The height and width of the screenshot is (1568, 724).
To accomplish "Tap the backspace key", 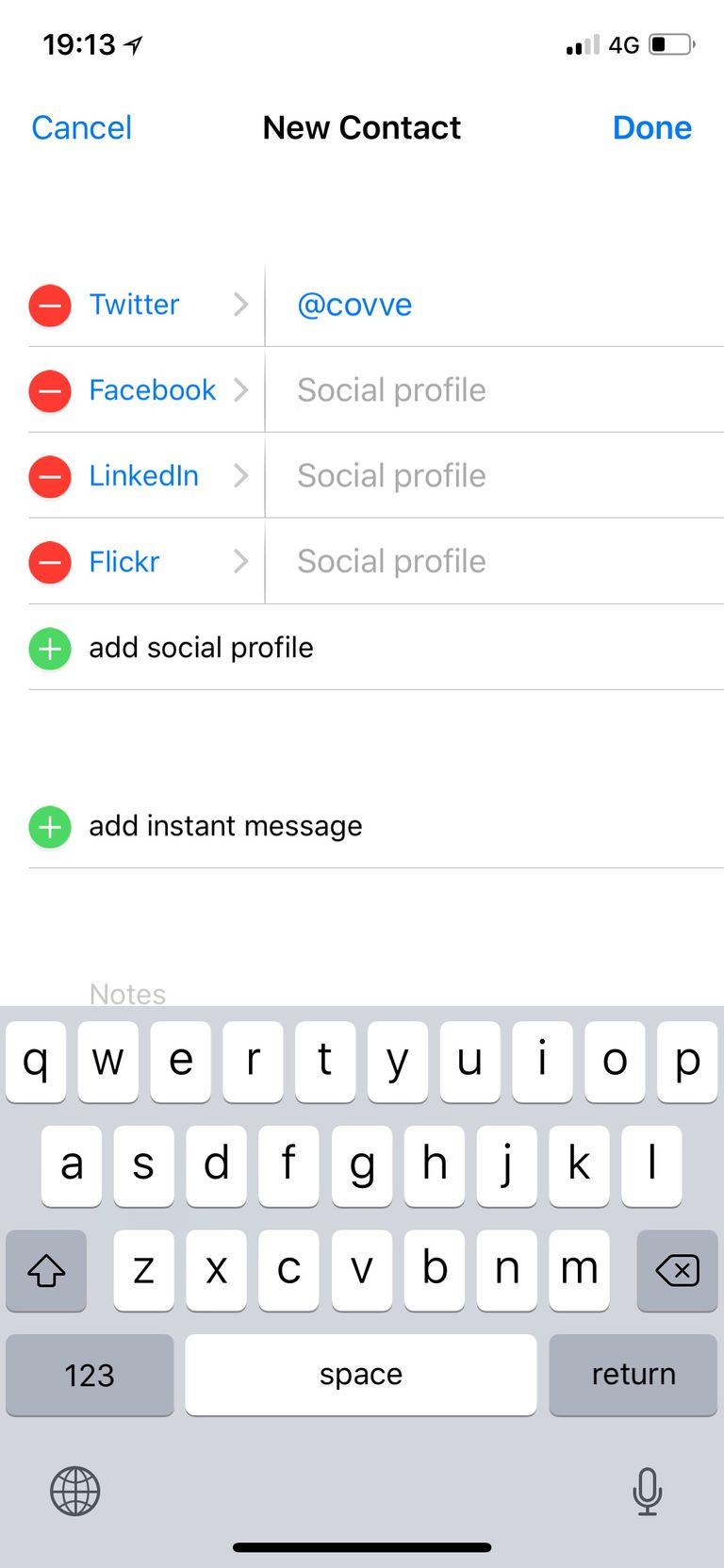I will [677, 1271].
